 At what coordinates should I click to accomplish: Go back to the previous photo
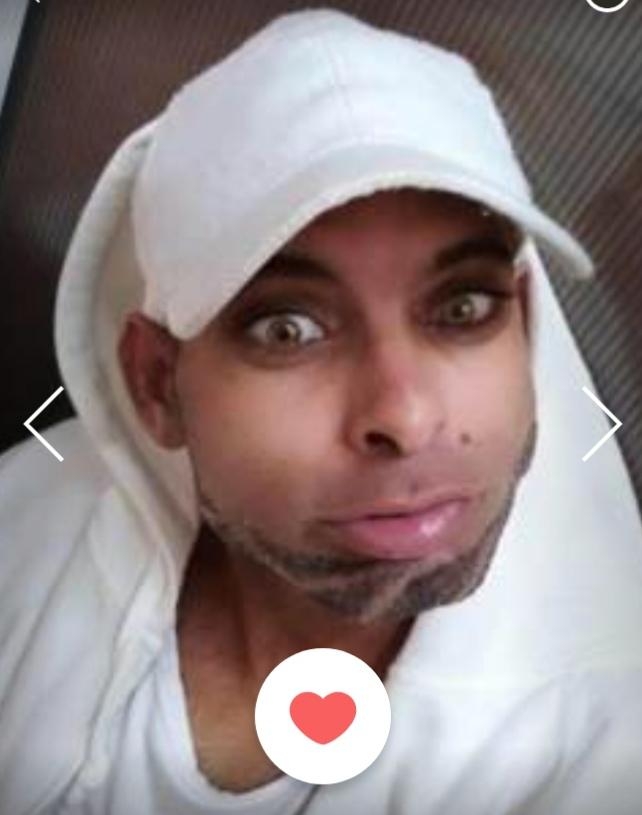pyautogui.click(x=44, y=424)
